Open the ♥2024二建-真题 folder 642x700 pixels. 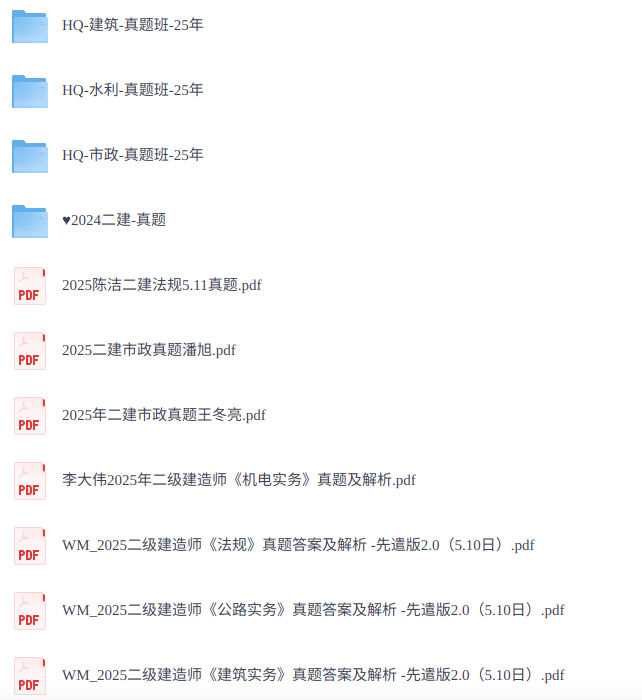coord(114,220)
